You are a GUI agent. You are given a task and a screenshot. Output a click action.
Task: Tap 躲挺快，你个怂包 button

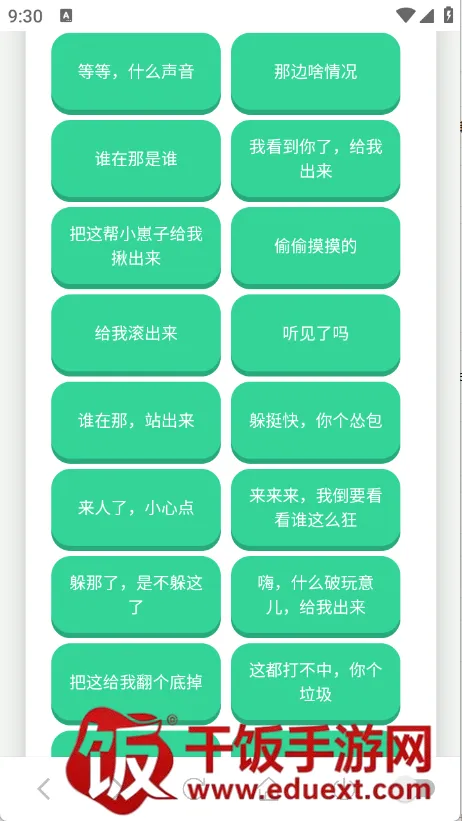pyautogui.click(x=315, y=420)
